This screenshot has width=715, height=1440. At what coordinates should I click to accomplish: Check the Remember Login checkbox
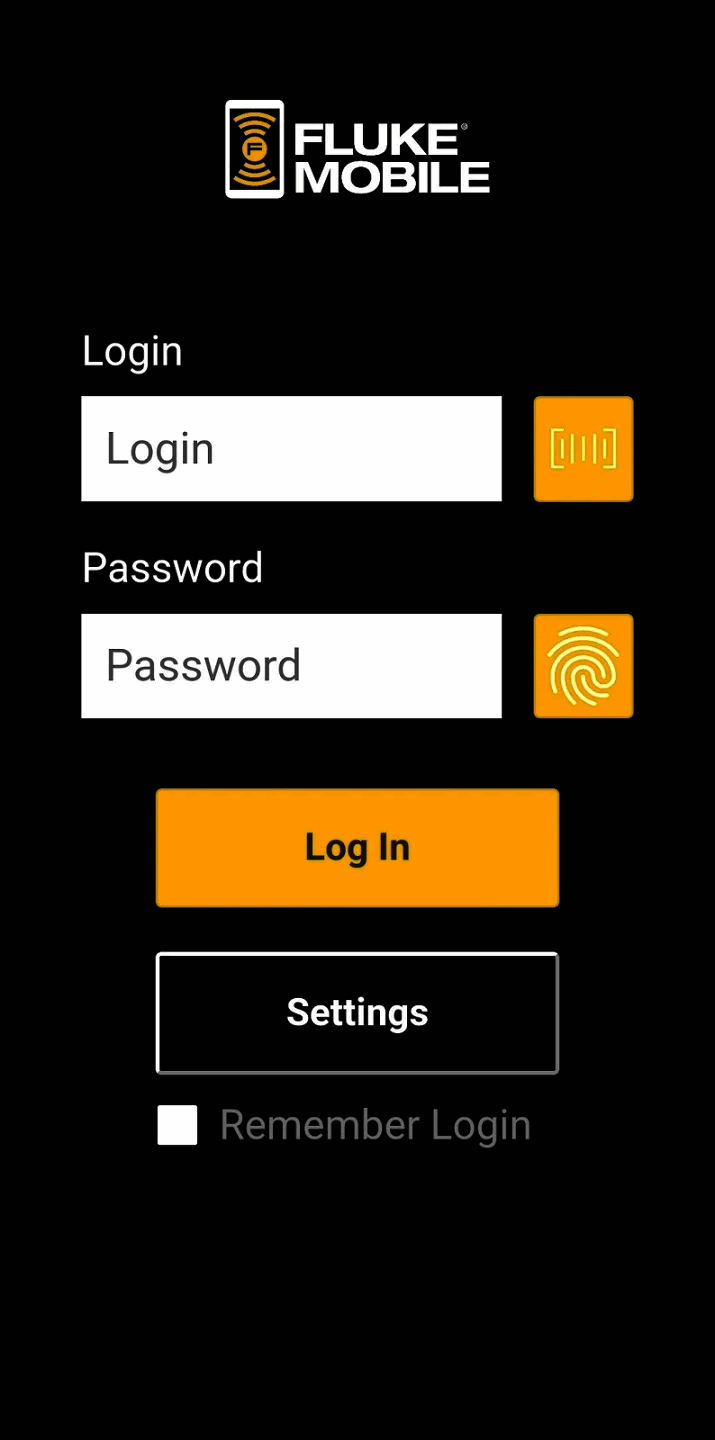click(178, 1125)
